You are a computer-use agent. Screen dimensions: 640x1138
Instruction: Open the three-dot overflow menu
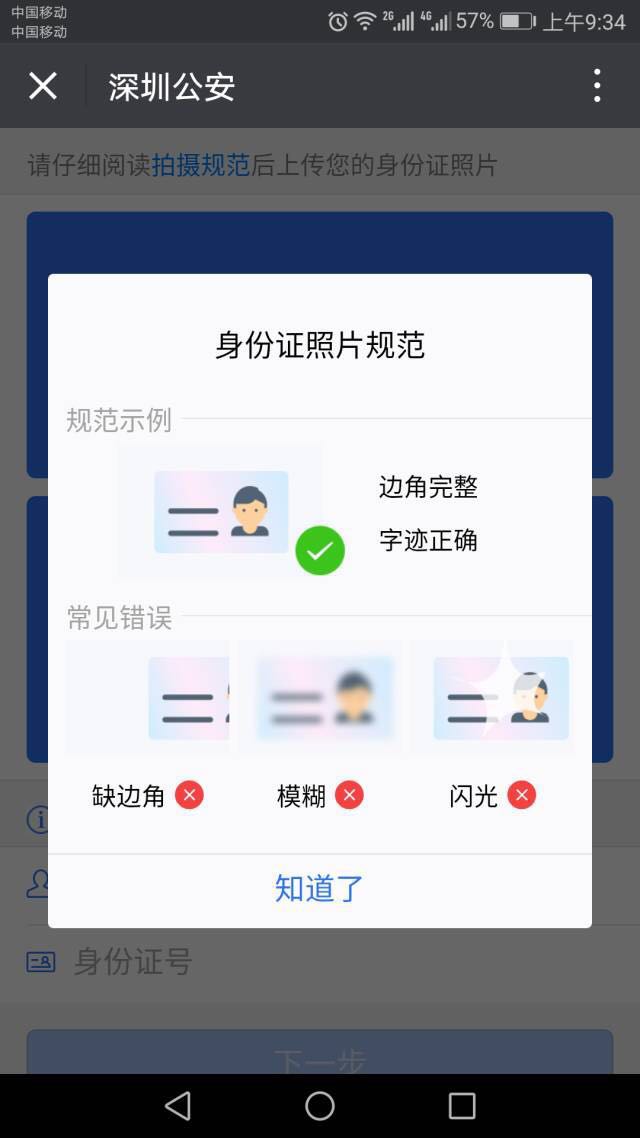click(596, 86)
